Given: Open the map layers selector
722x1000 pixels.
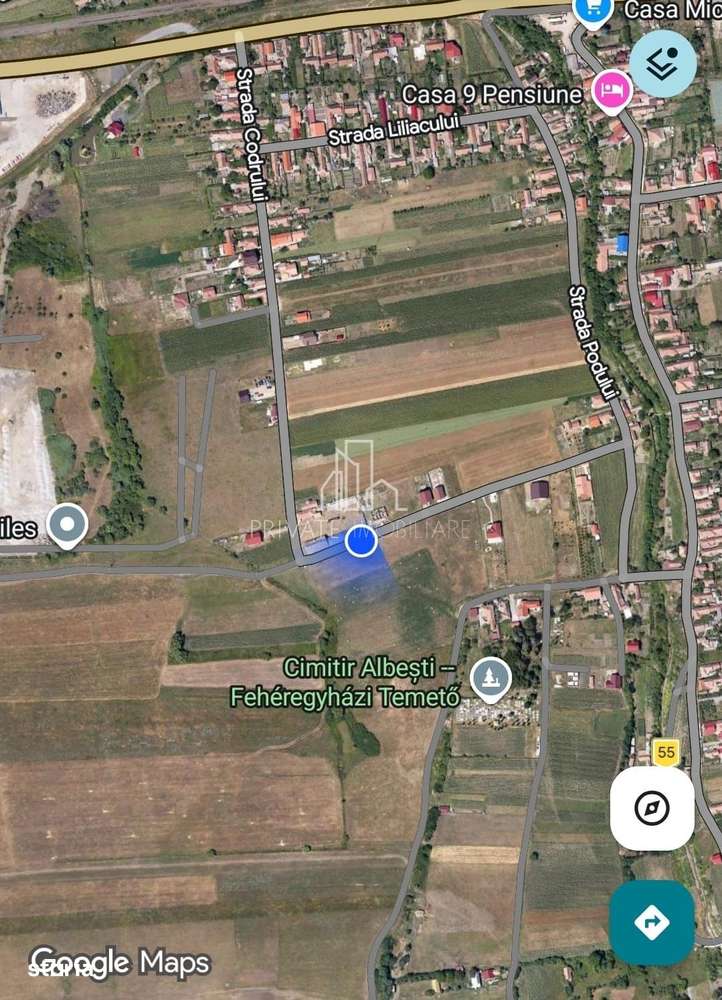Looking at the screenshot, I should click(x=662, y=64).
